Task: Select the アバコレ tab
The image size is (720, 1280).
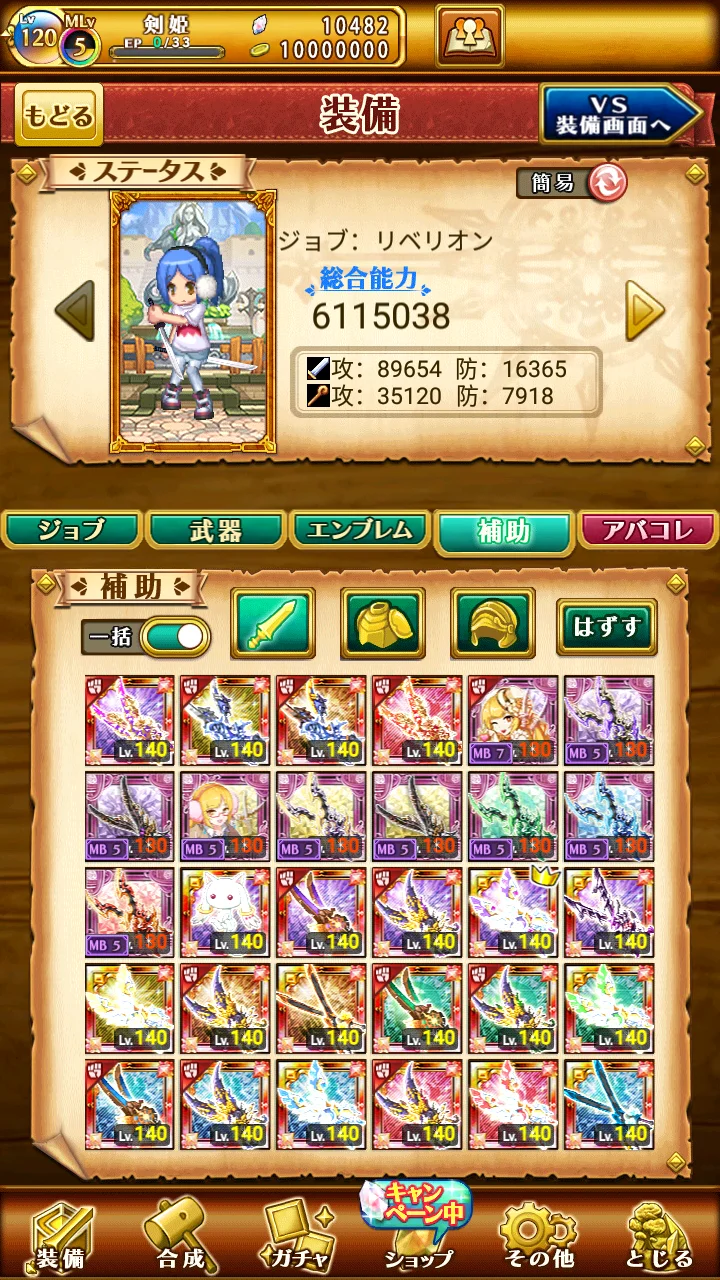Action: pos(648,530)
